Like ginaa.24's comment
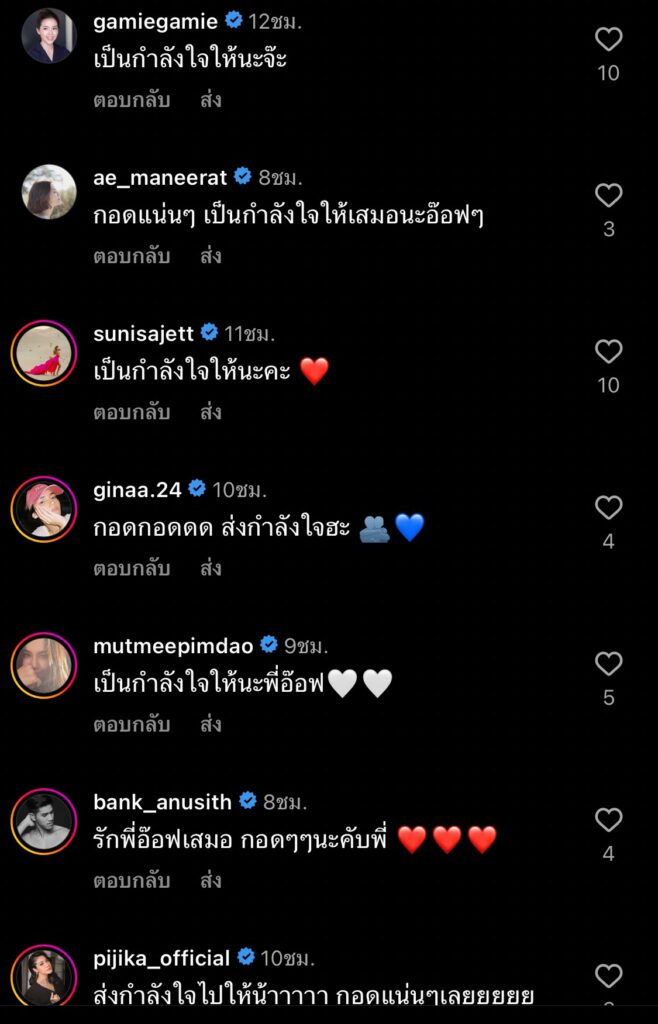The height and width of the screenshot is (1024, 658). click(608, 508)
